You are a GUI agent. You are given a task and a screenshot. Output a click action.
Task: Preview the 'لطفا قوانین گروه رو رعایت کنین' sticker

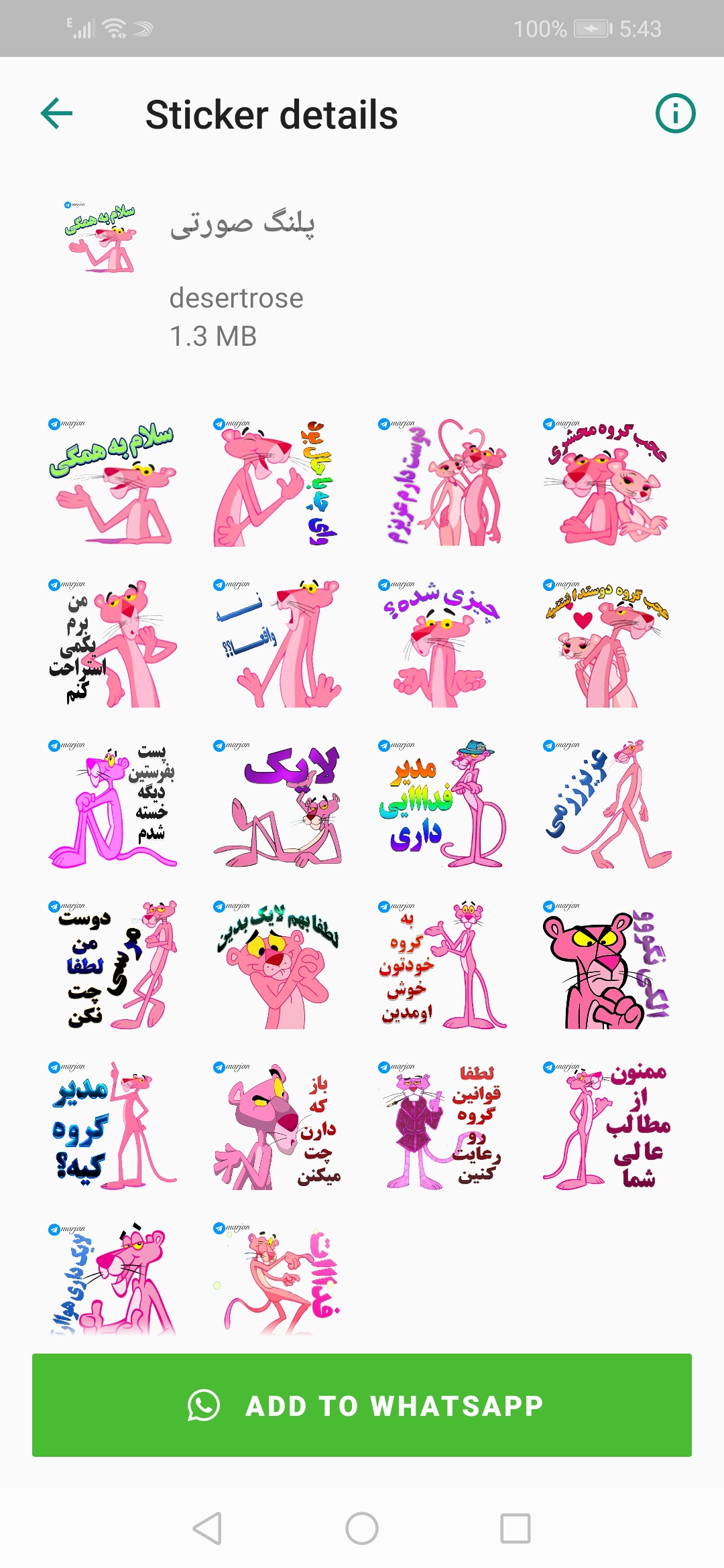pos(442,1126)
